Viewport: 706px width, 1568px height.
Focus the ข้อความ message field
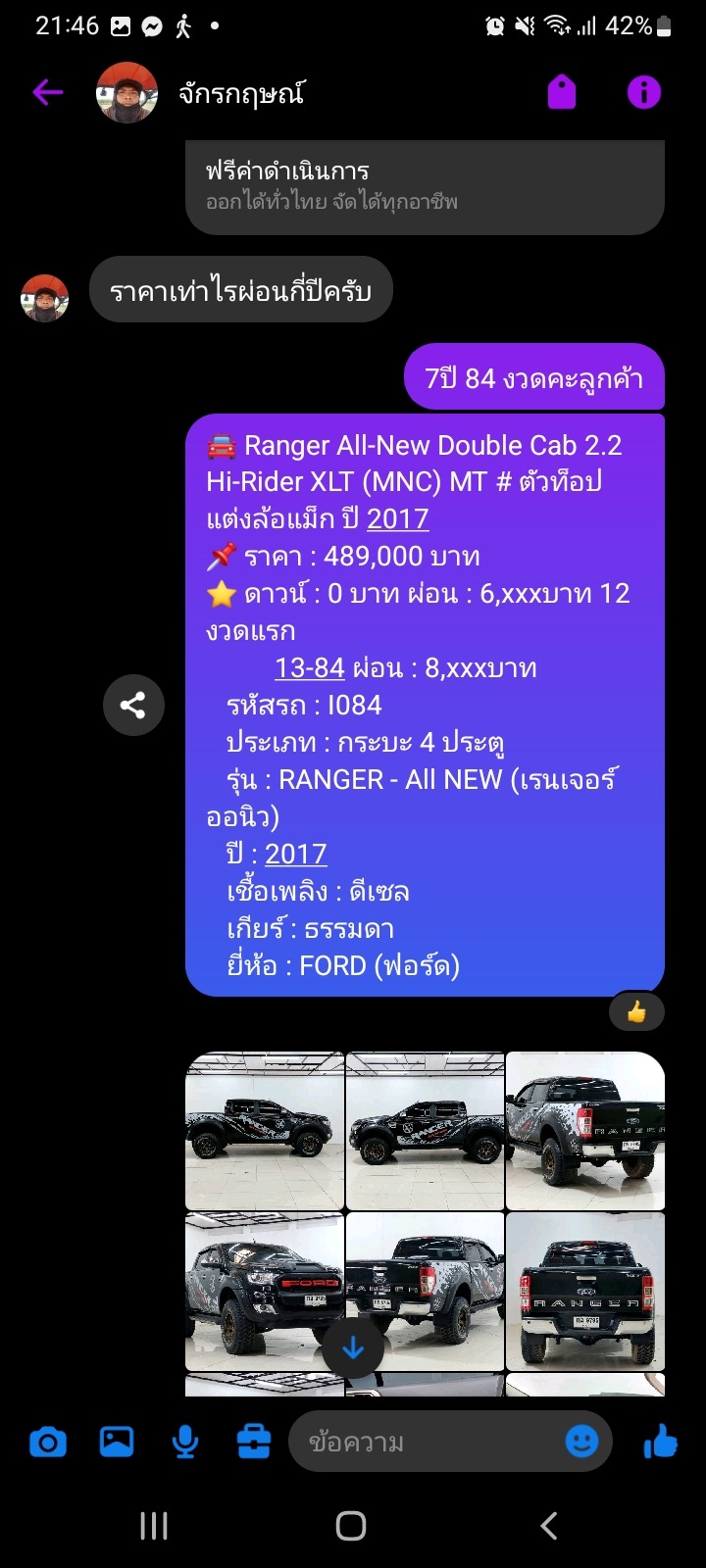coord(422,1442)
